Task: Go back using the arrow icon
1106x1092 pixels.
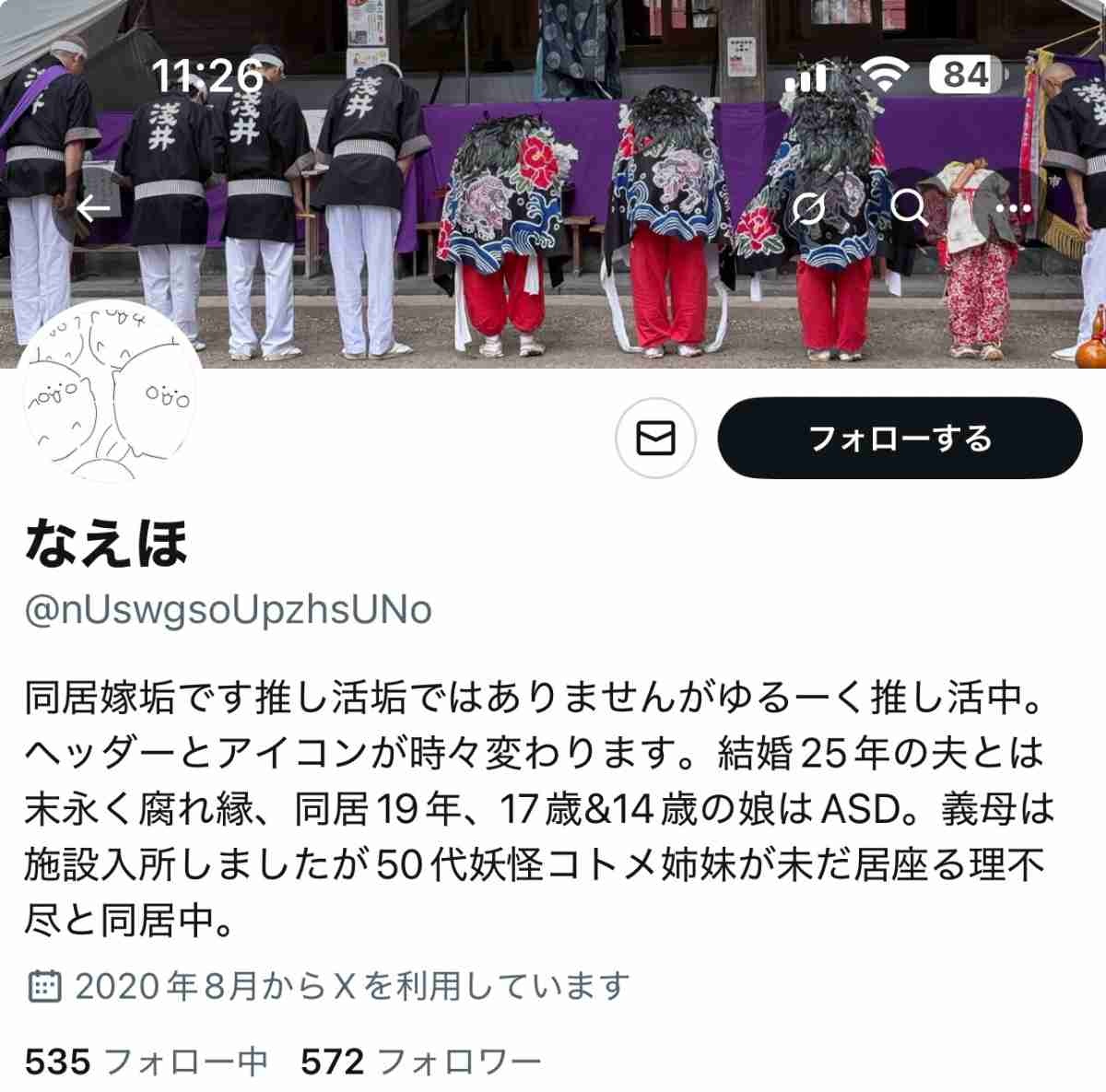Action: tap(92, 208)
